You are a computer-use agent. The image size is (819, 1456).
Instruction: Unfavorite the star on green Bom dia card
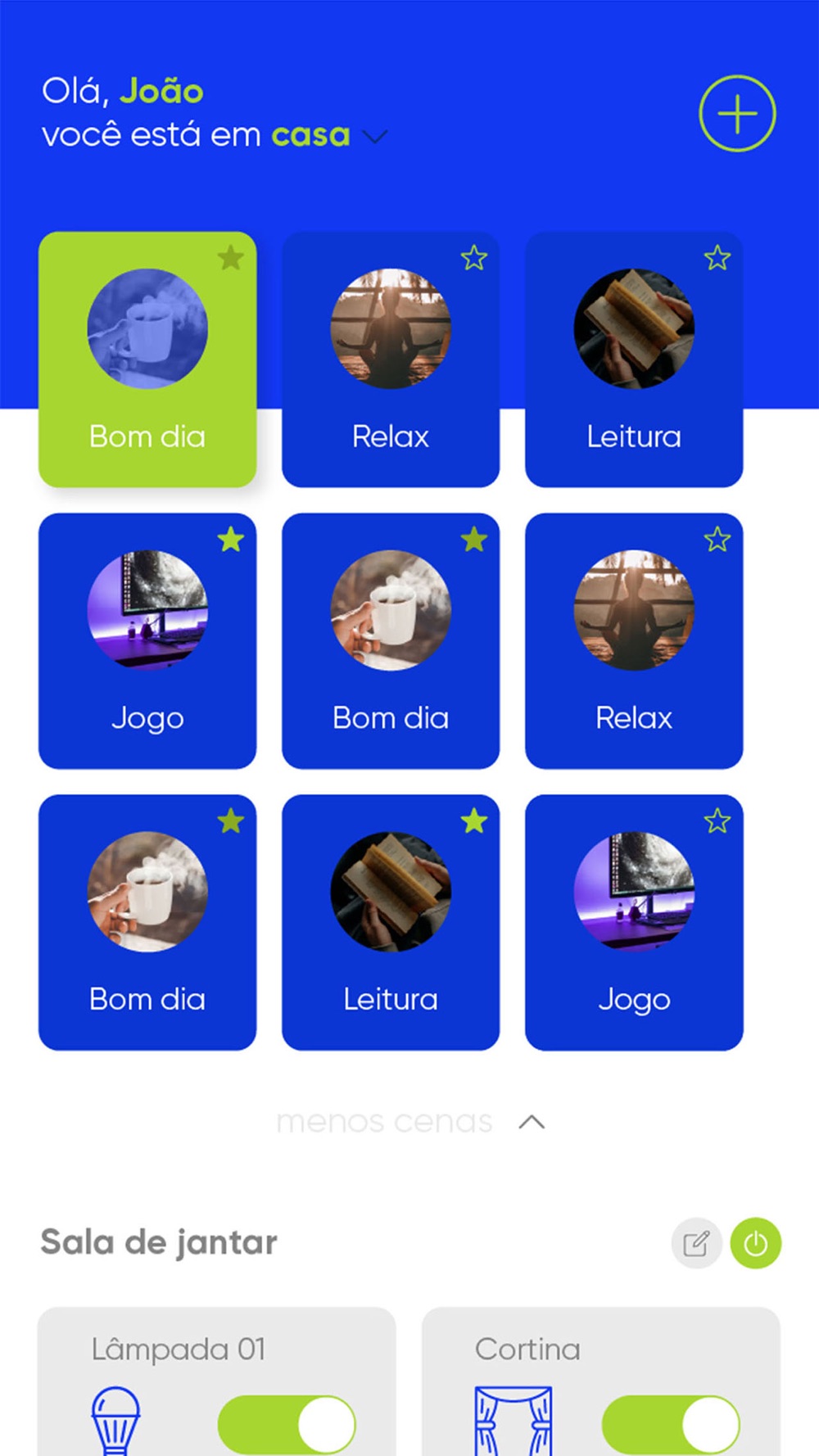[x=231, y=258]
